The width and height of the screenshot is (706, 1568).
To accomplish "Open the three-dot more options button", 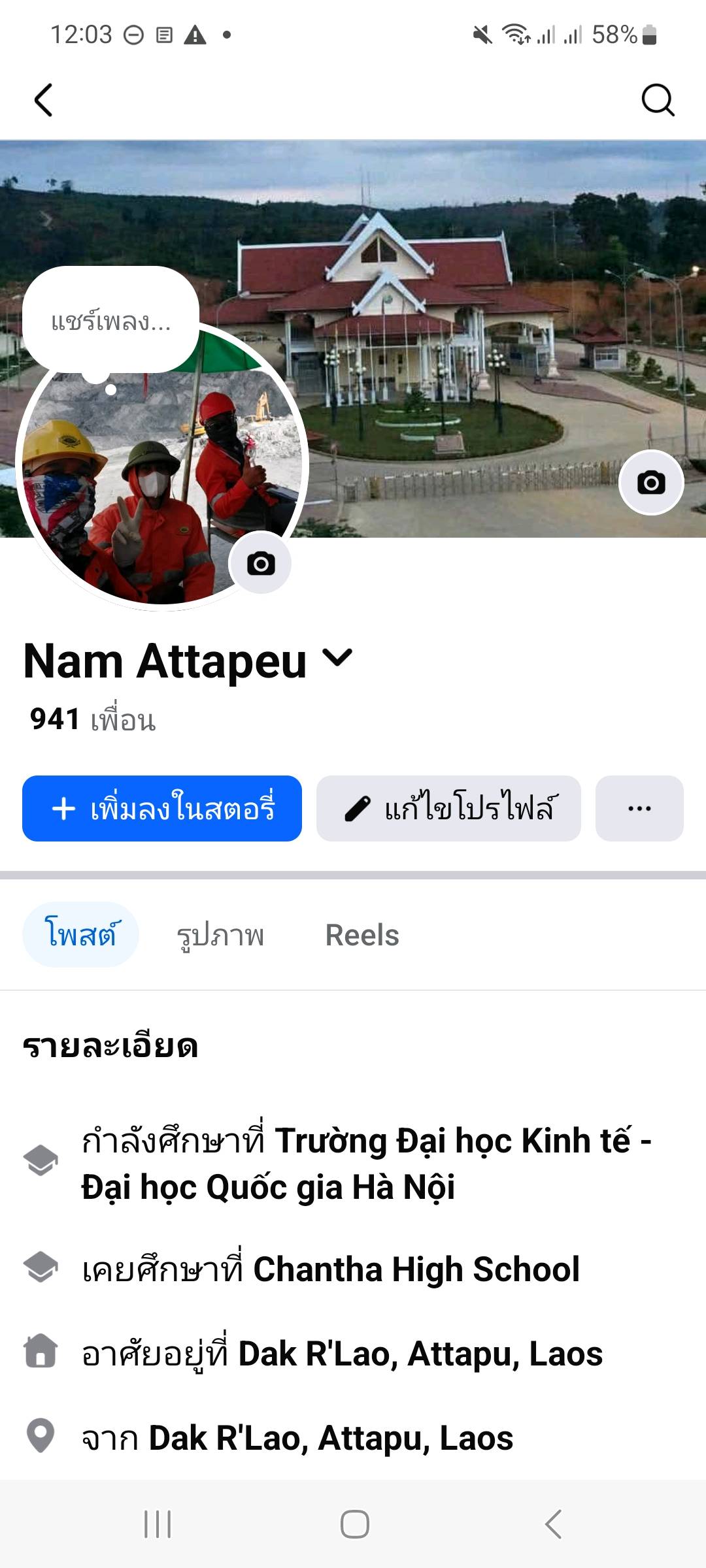I will pyautogui.click(x=639, y=808).
